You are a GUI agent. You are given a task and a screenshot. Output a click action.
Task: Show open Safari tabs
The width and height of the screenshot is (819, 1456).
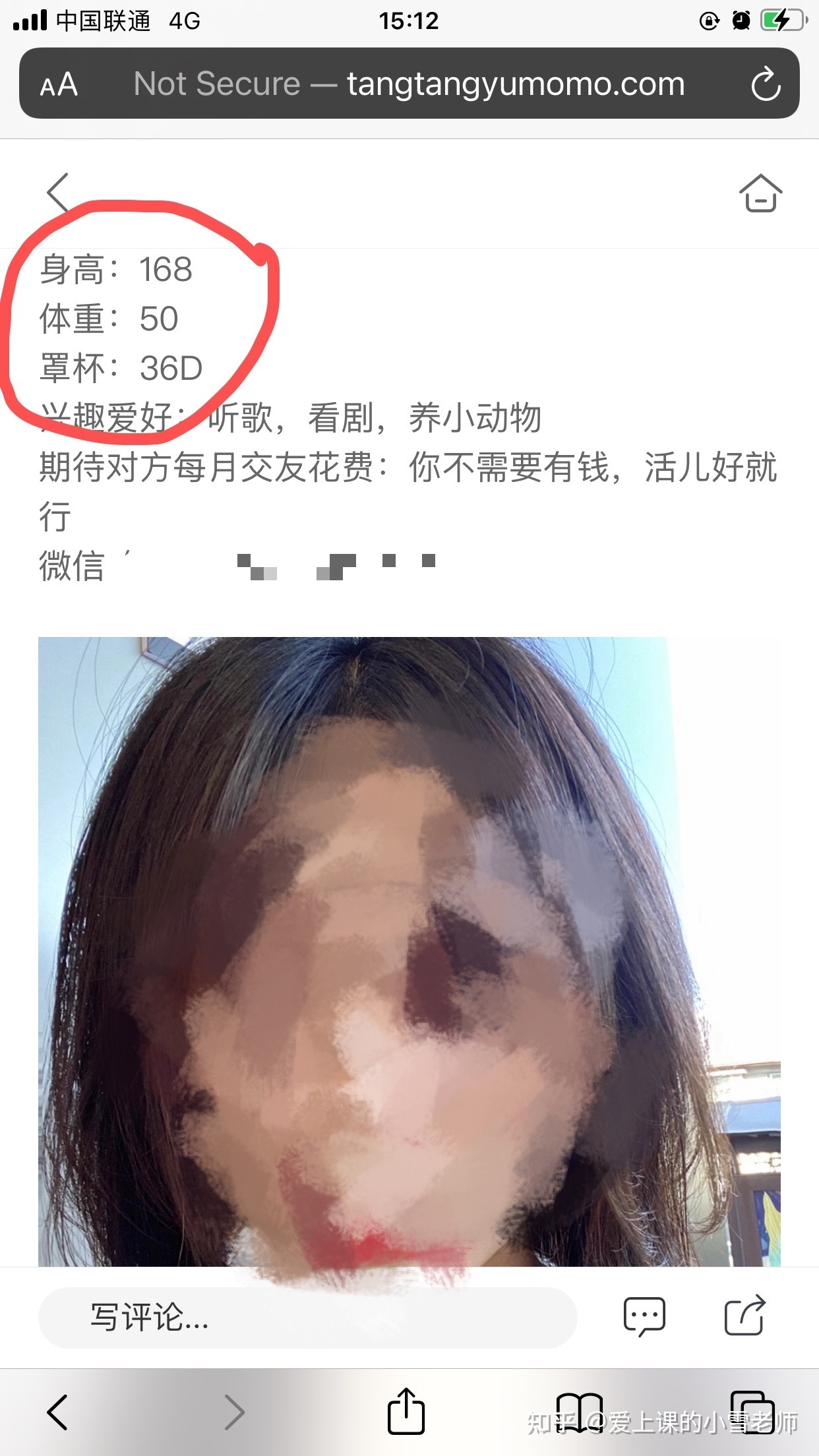click(752, 1412)
